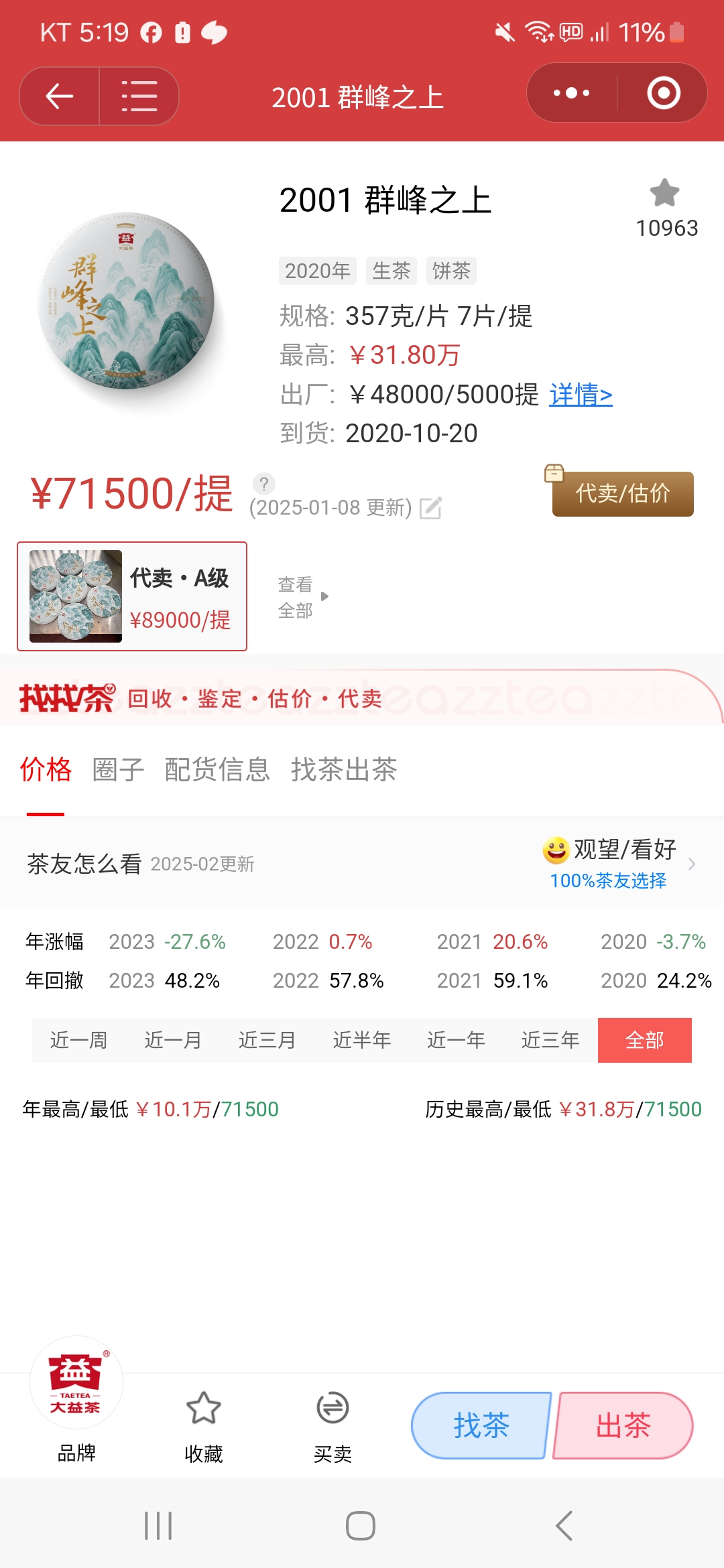Select the 近一周 time range
The width and height of the screenshot is (724, 1568).
pos(79,1040)
